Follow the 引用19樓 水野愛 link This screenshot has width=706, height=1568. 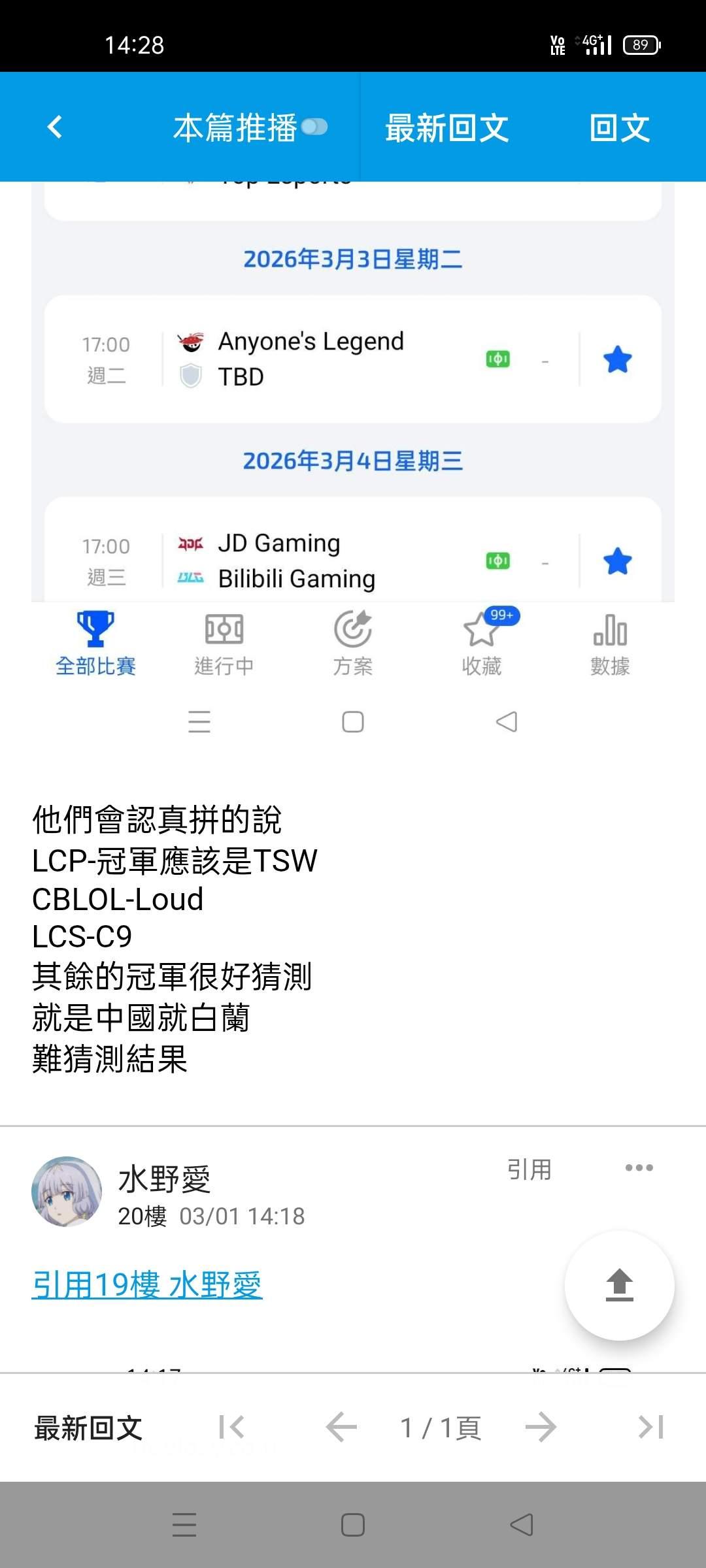[147, 1285]
